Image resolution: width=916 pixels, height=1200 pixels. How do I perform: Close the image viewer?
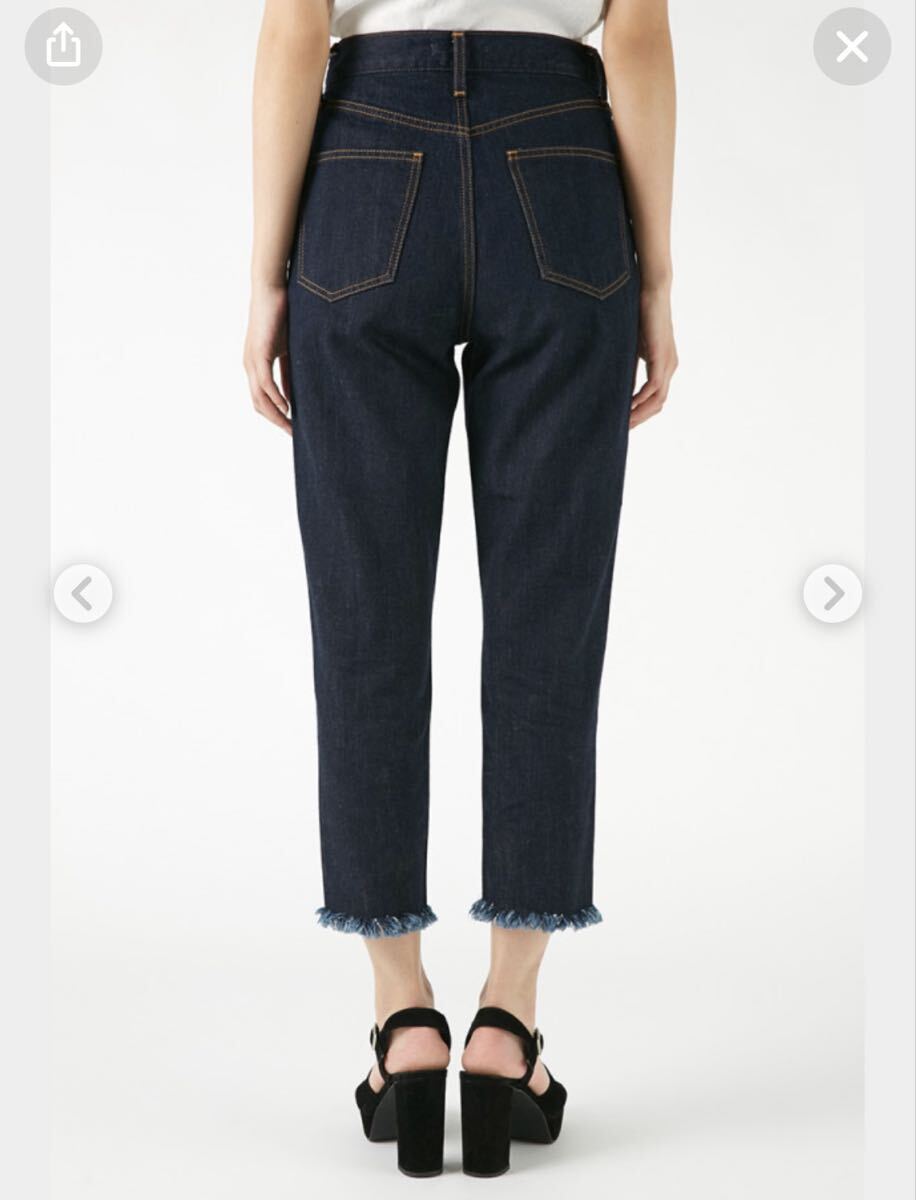point(851,46)
